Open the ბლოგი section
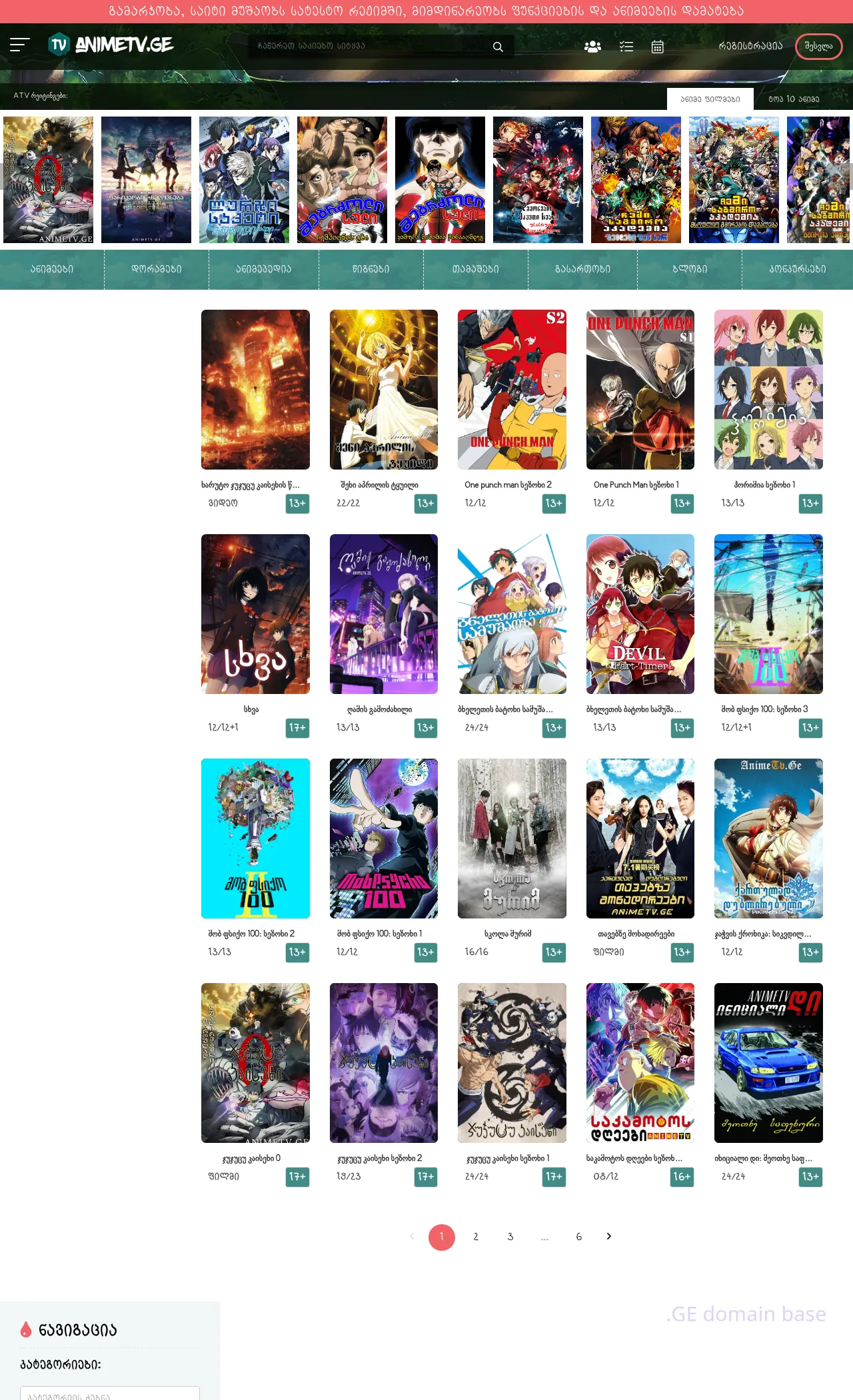The height and width of the screenshot is (1400, 853). pos(689,269)
